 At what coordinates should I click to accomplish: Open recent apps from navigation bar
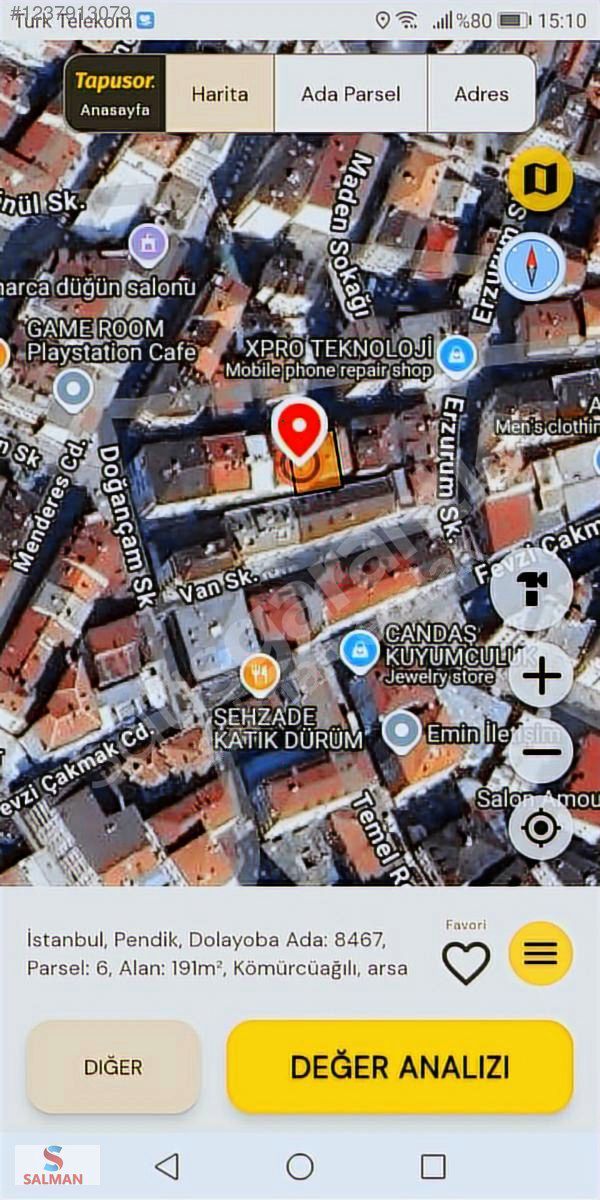click(x=432, y=1166)
